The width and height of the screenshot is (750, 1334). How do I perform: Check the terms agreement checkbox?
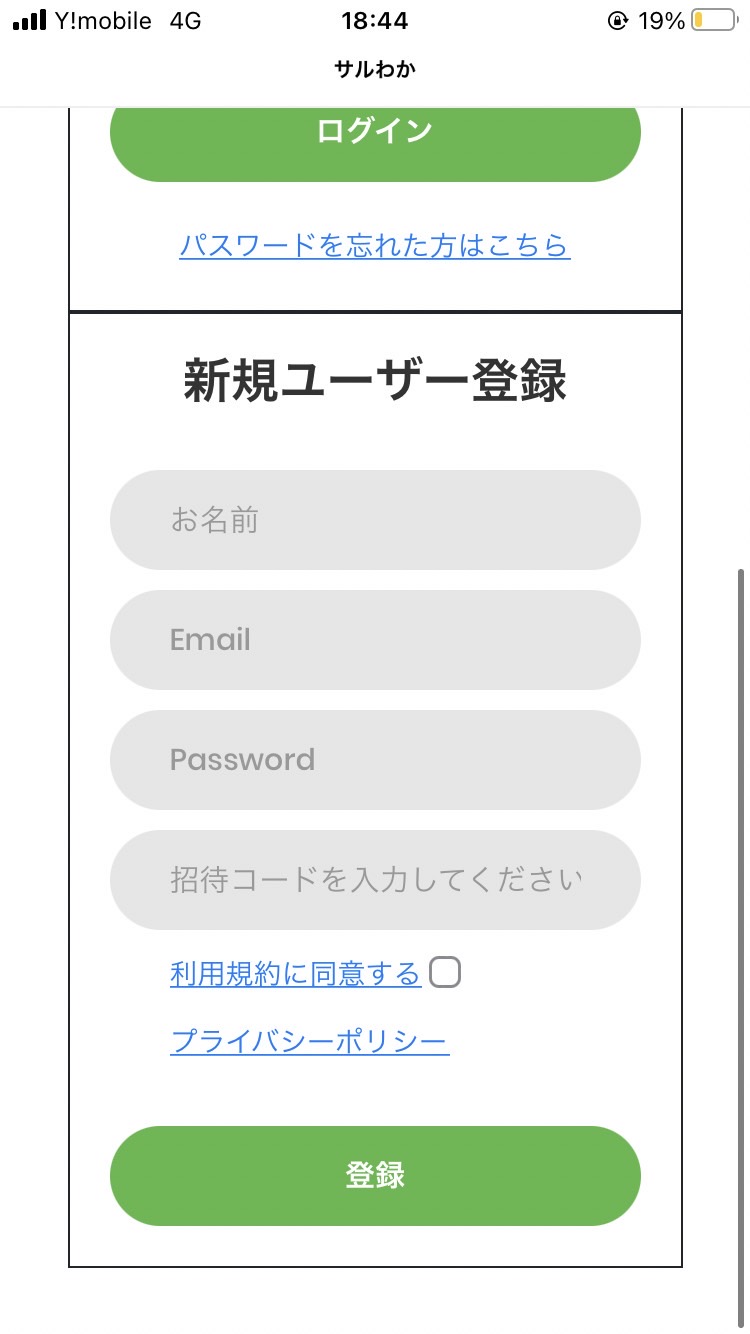tap(445, 972)
